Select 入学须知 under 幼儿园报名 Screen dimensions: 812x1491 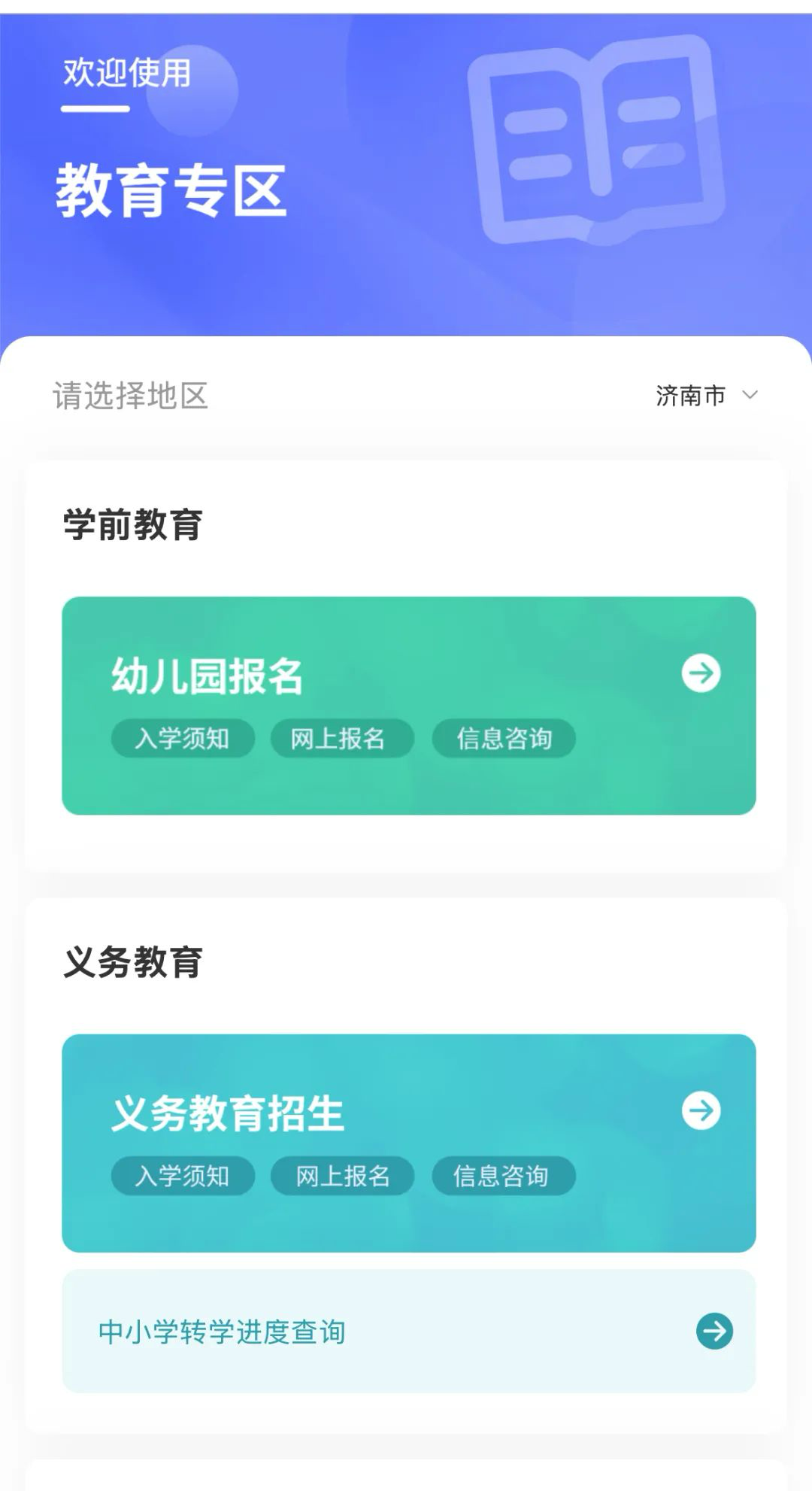point(183,739)
